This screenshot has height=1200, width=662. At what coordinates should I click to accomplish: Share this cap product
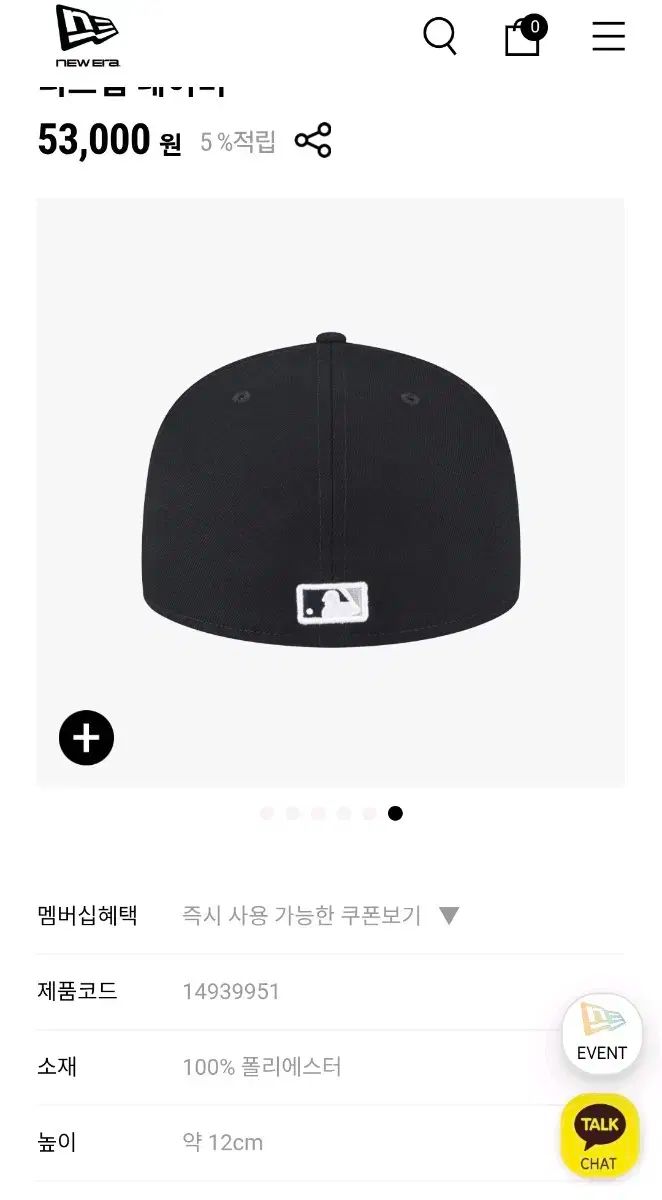coord(313,141)
